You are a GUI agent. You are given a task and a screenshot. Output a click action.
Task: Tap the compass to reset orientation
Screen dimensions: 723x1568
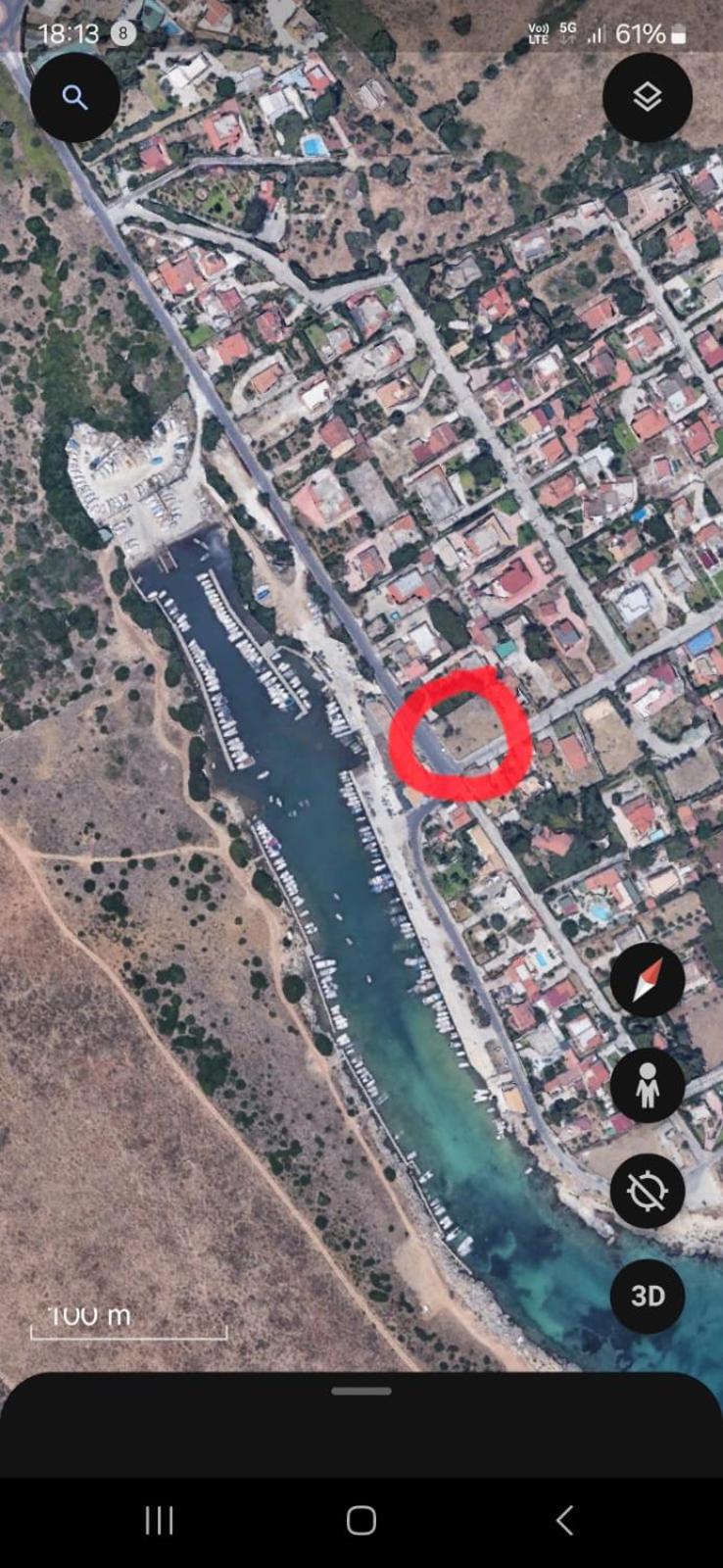tap(647, 980)
